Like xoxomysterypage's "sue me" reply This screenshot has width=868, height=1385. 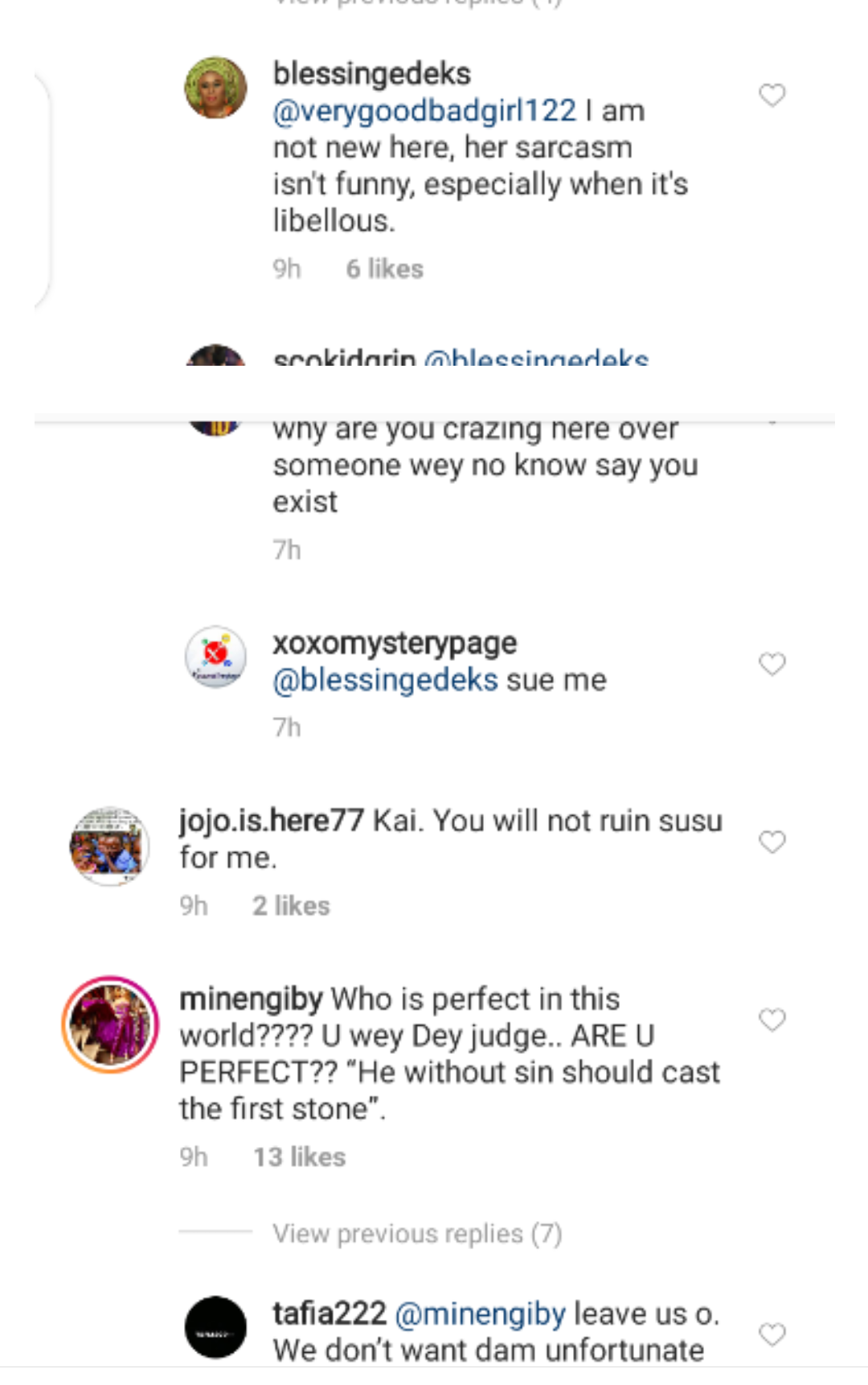coord(772,664)
